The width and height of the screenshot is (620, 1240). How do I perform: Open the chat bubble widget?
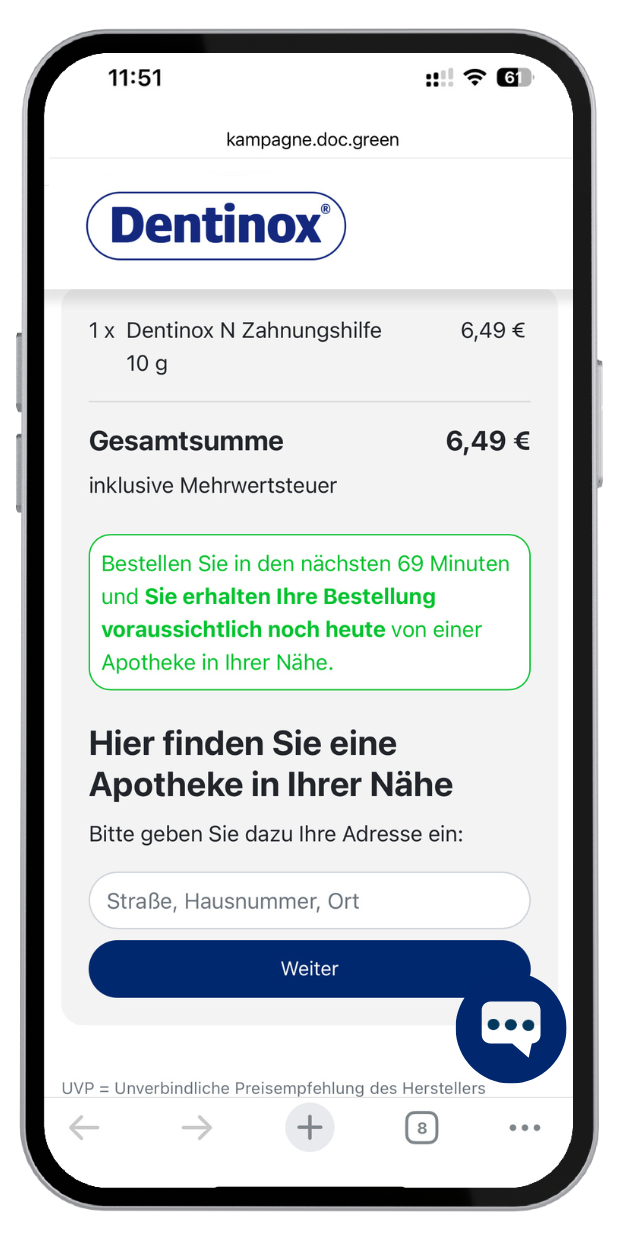(x=511, y=1026)
